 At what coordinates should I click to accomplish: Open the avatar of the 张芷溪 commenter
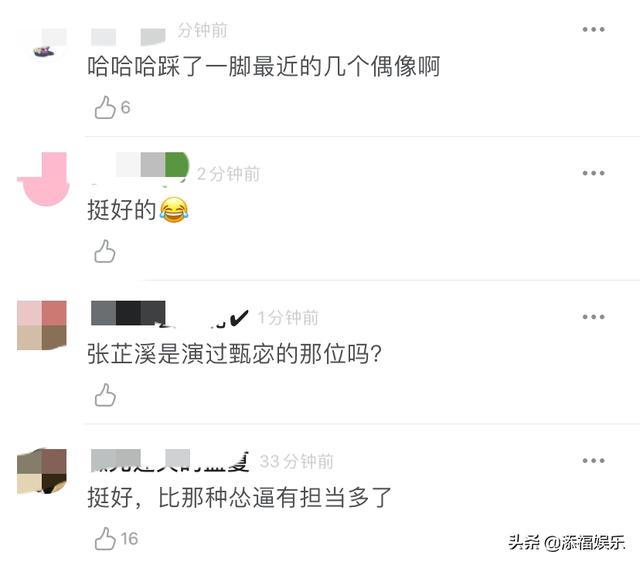42,324
